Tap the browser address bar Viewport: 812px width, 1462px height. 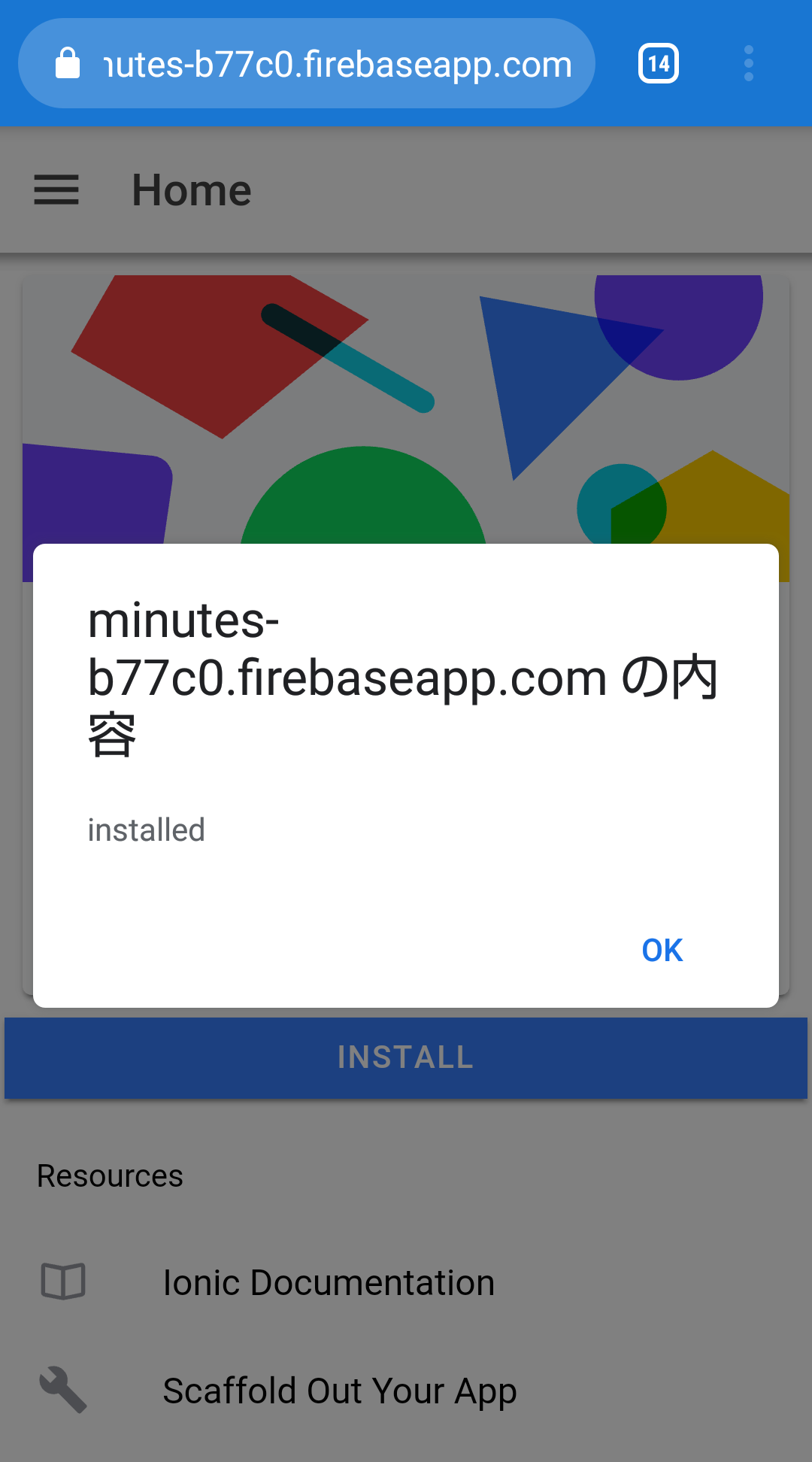point(307,63)
